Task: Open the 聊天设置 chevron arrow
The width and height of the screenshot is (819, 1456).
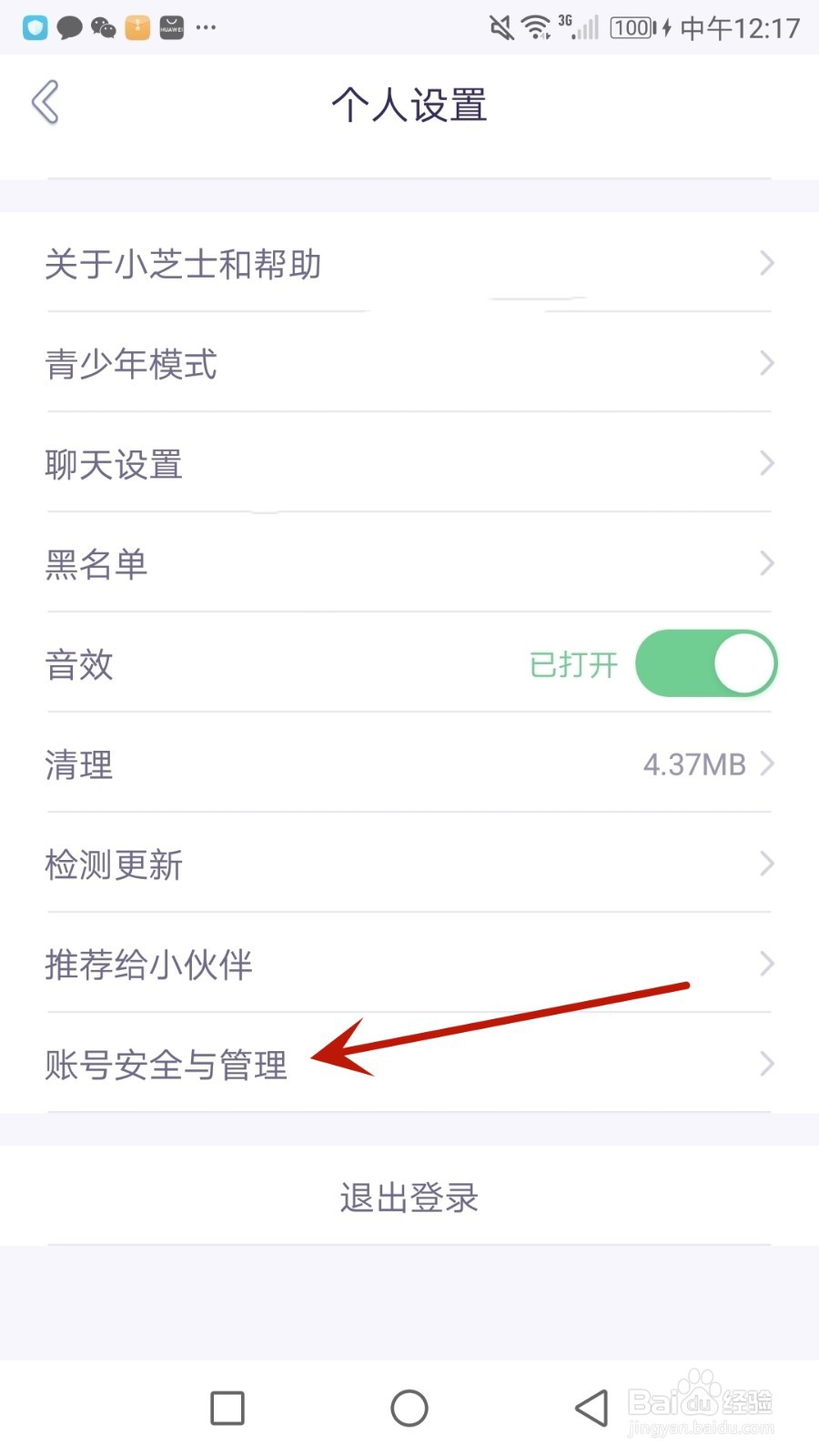Action: 765,463
